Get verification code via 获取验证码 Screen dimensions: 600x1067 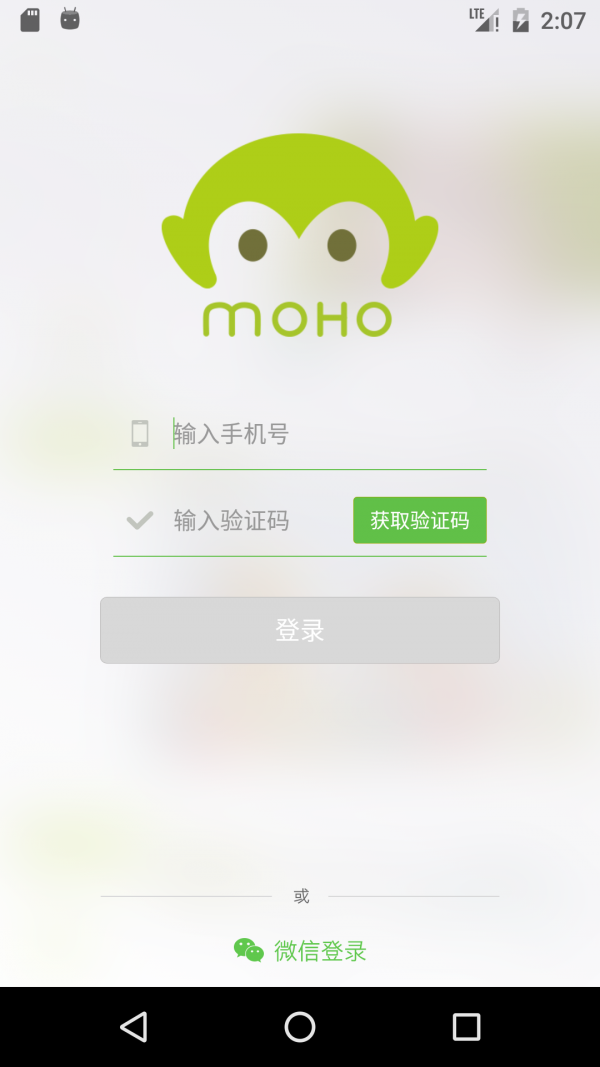click(420, 520)
